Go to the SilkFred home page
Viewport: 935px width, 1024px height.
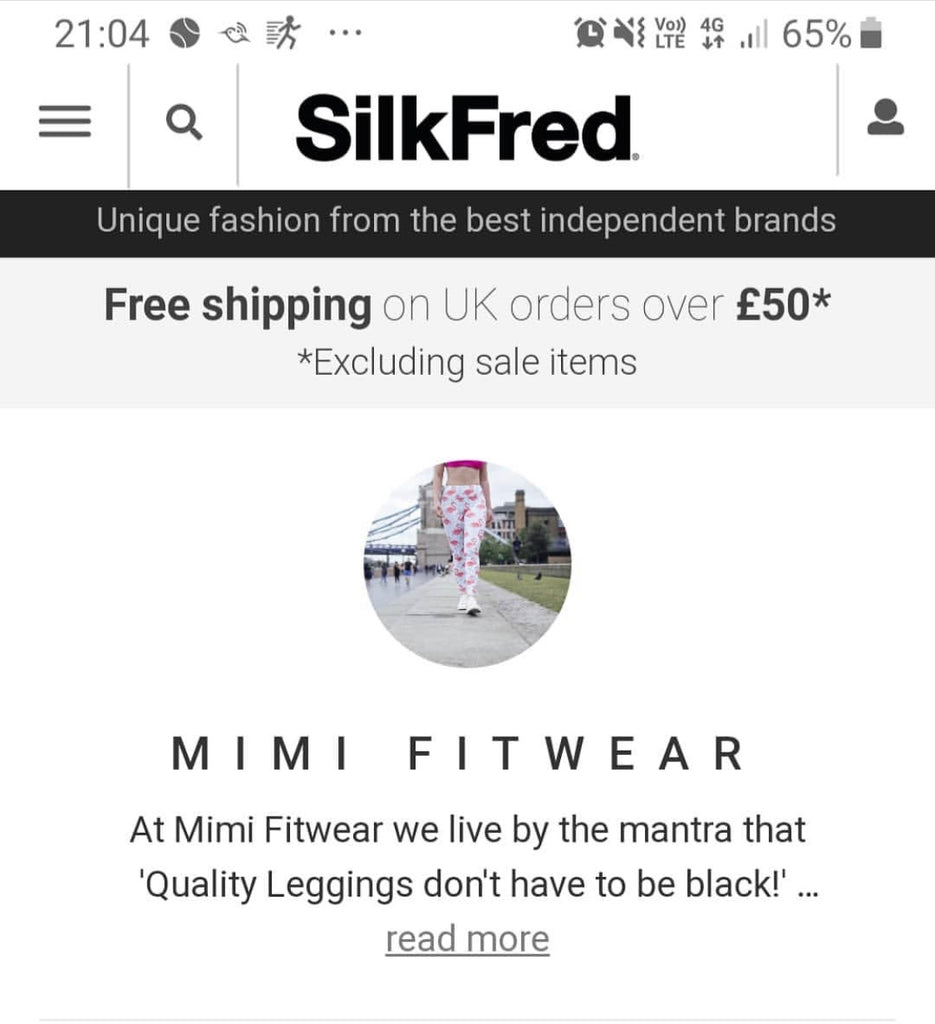(466, 128)
